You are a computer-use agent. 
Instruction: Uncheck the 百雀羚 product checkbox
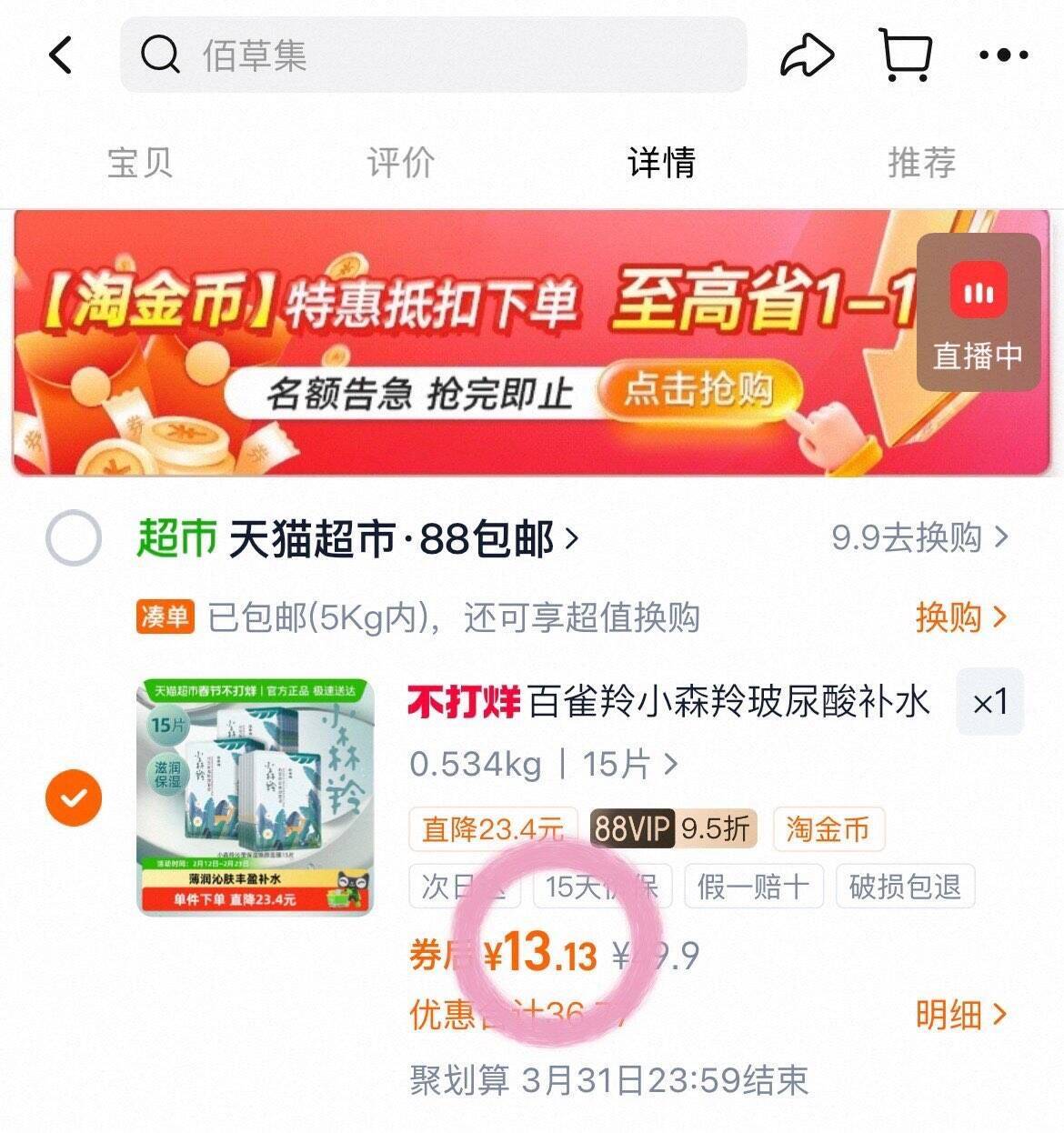pyautogui.click(x=74, y=797)
